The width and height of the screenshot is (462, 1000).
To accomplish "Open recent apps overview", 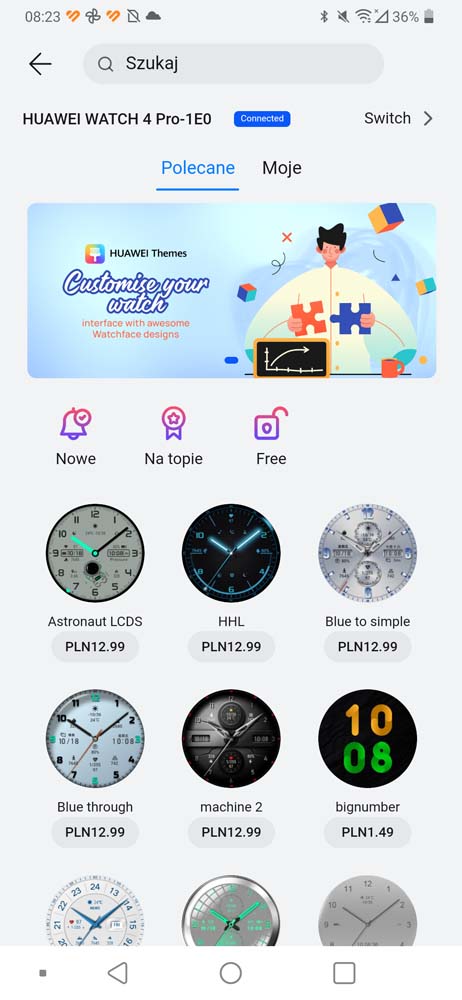I will click(345, 973).
